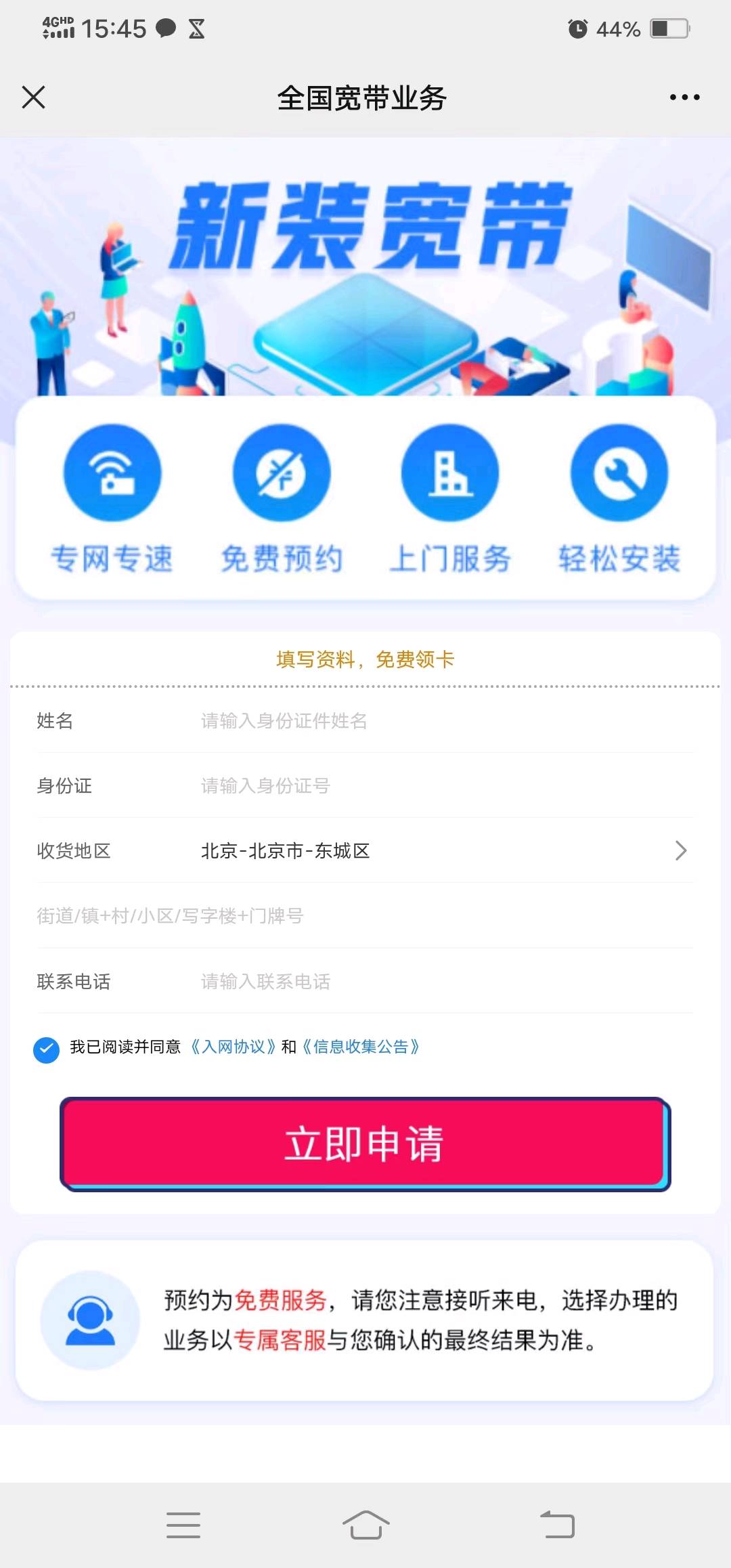Tap the 姓名 name input field
Viewport: 731px width, 1568px height.
tap(433, 721)
